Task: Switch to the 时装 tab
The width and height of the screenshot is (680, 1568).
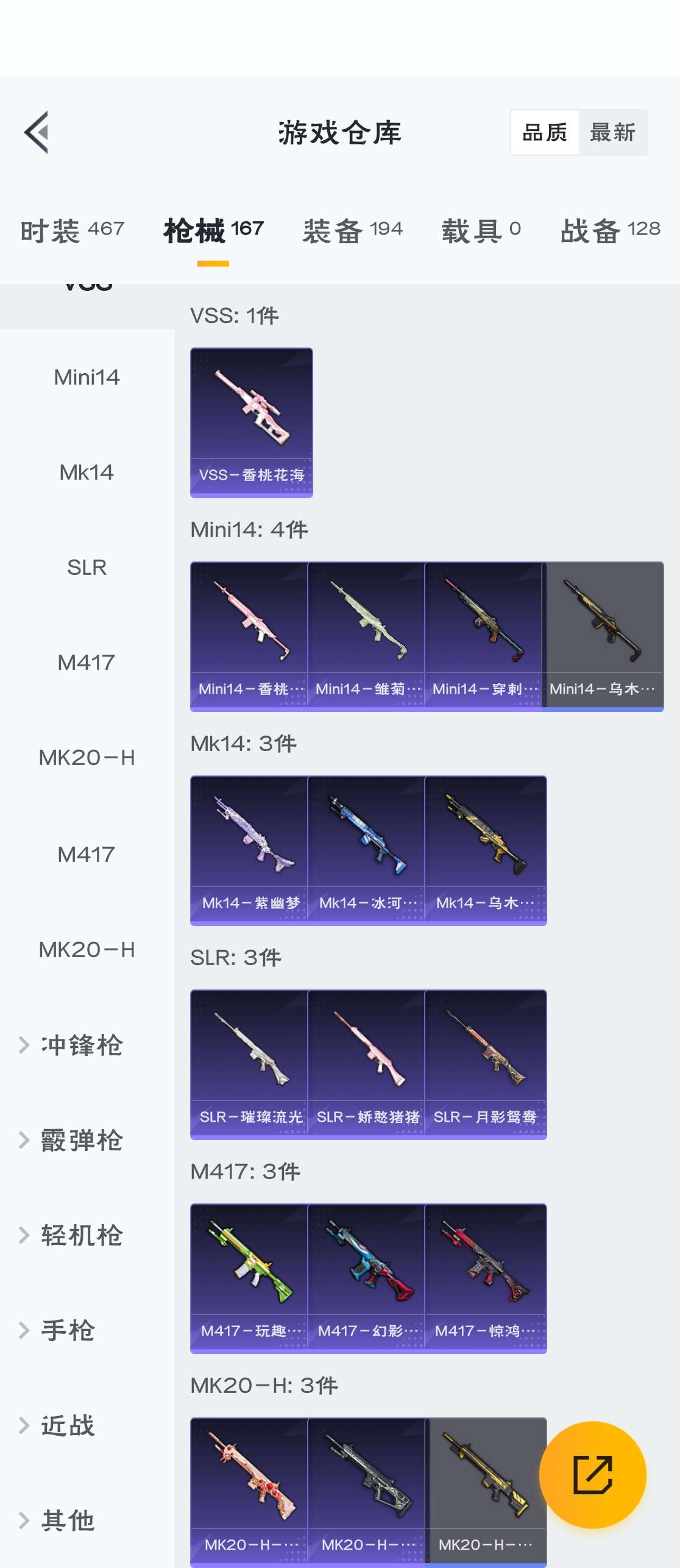Action: click(x=72, y=230)
